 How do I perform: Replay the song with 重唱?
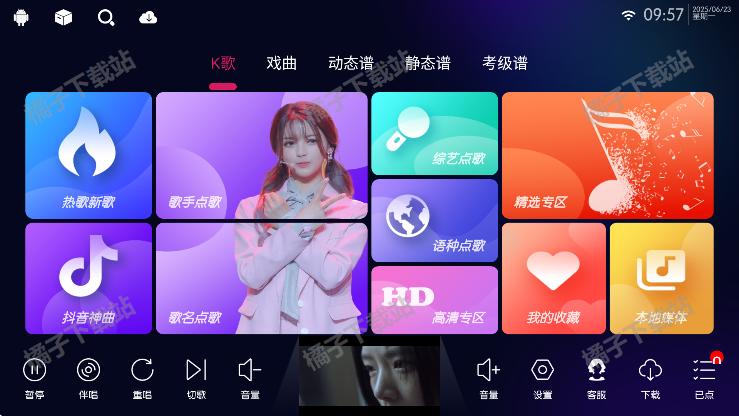[142, 376]
